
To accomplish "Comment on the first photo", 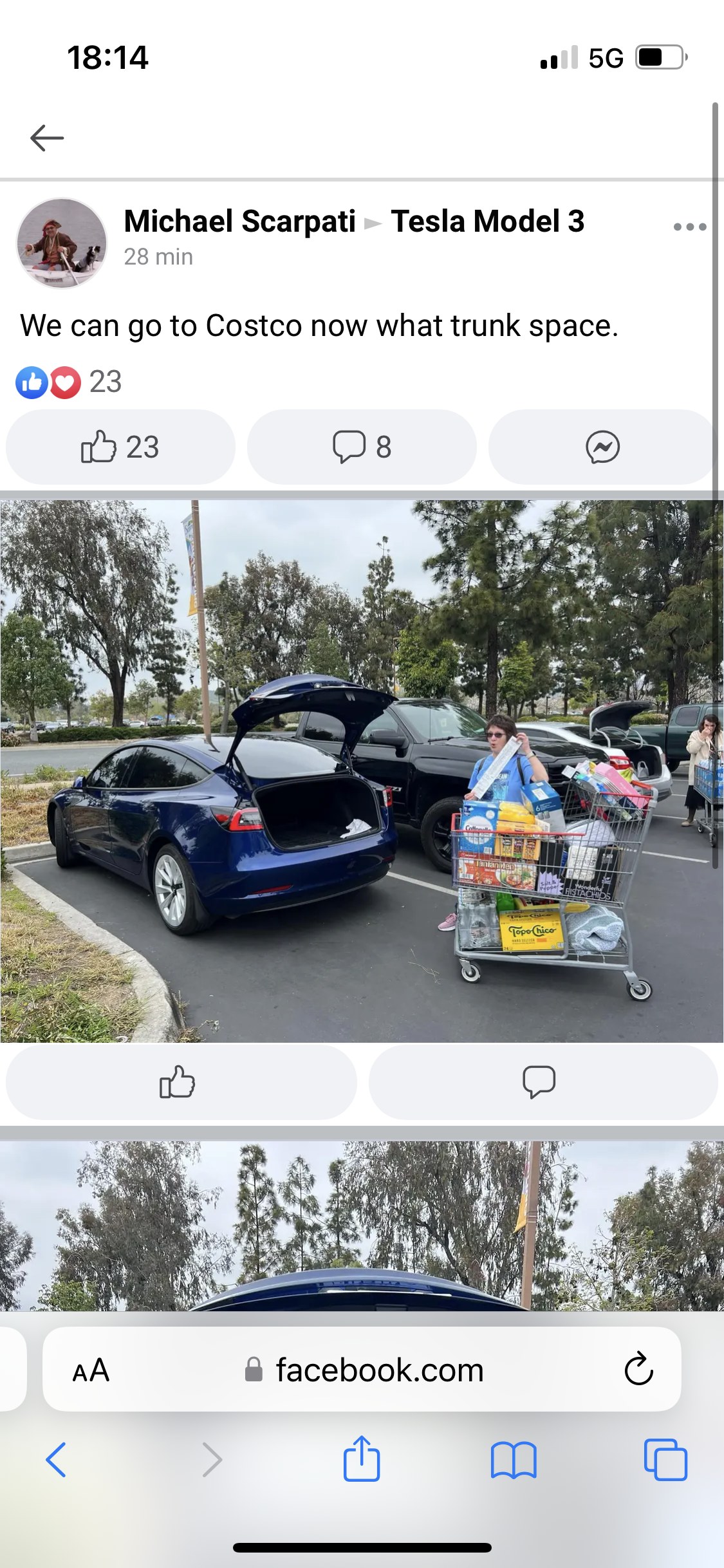I will tap(543, 1082).
